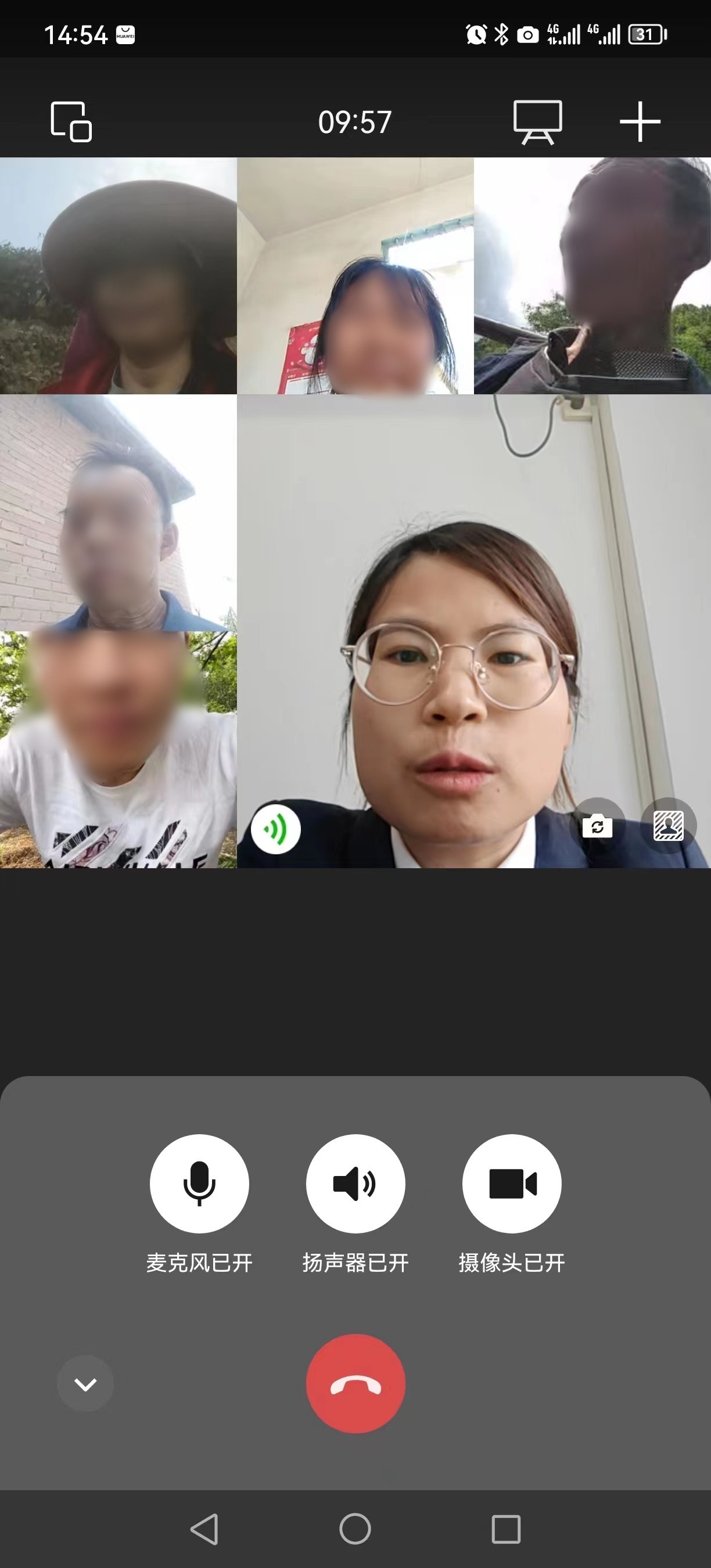This screenshot has height=1568, width=711.
Task: Open the virtual background option
Action: pyautogui.click(x=669, y=826)
